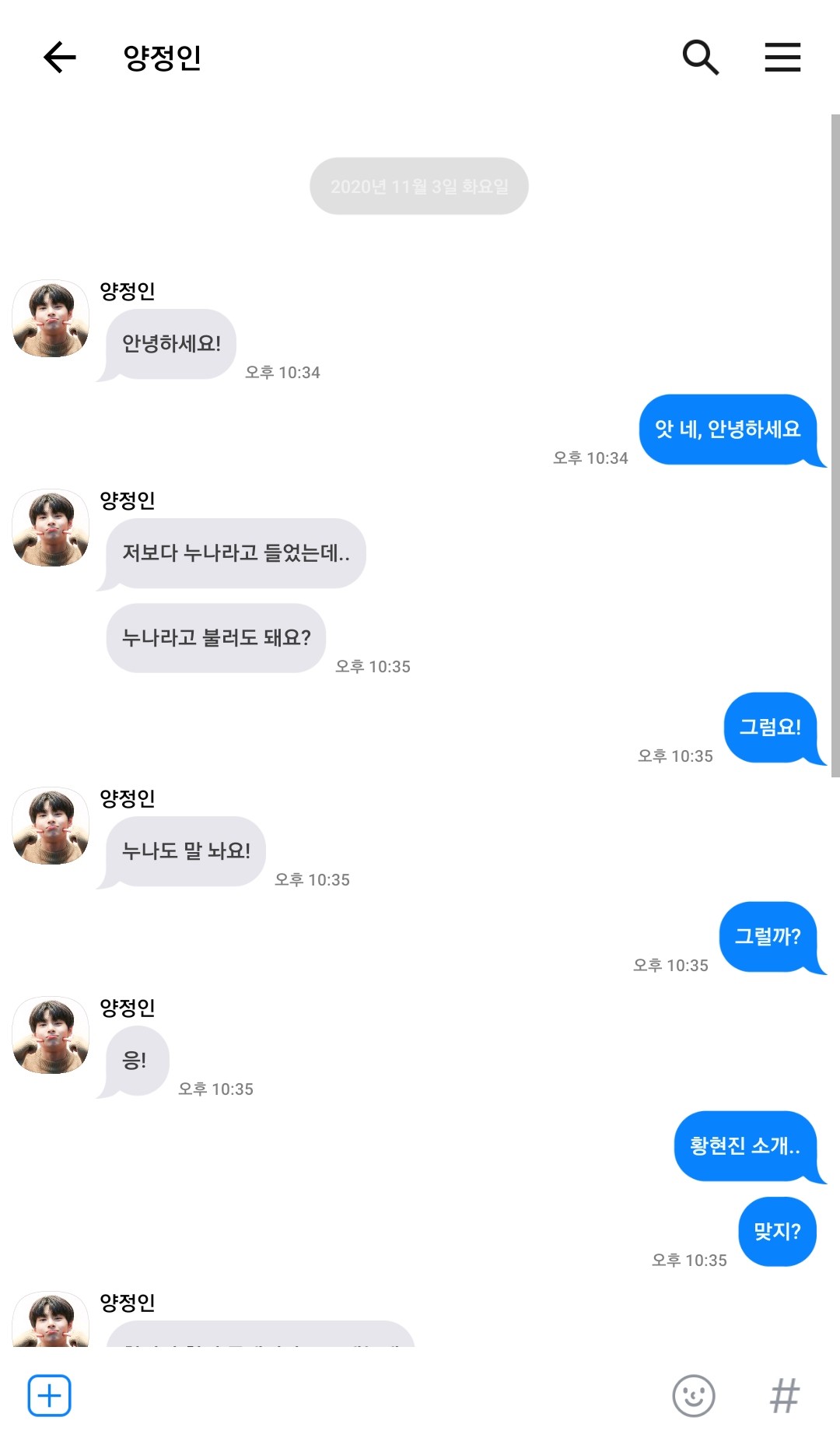The image size is (840, 1445).
Task: Open the emoji picker
Action: 693,1395
